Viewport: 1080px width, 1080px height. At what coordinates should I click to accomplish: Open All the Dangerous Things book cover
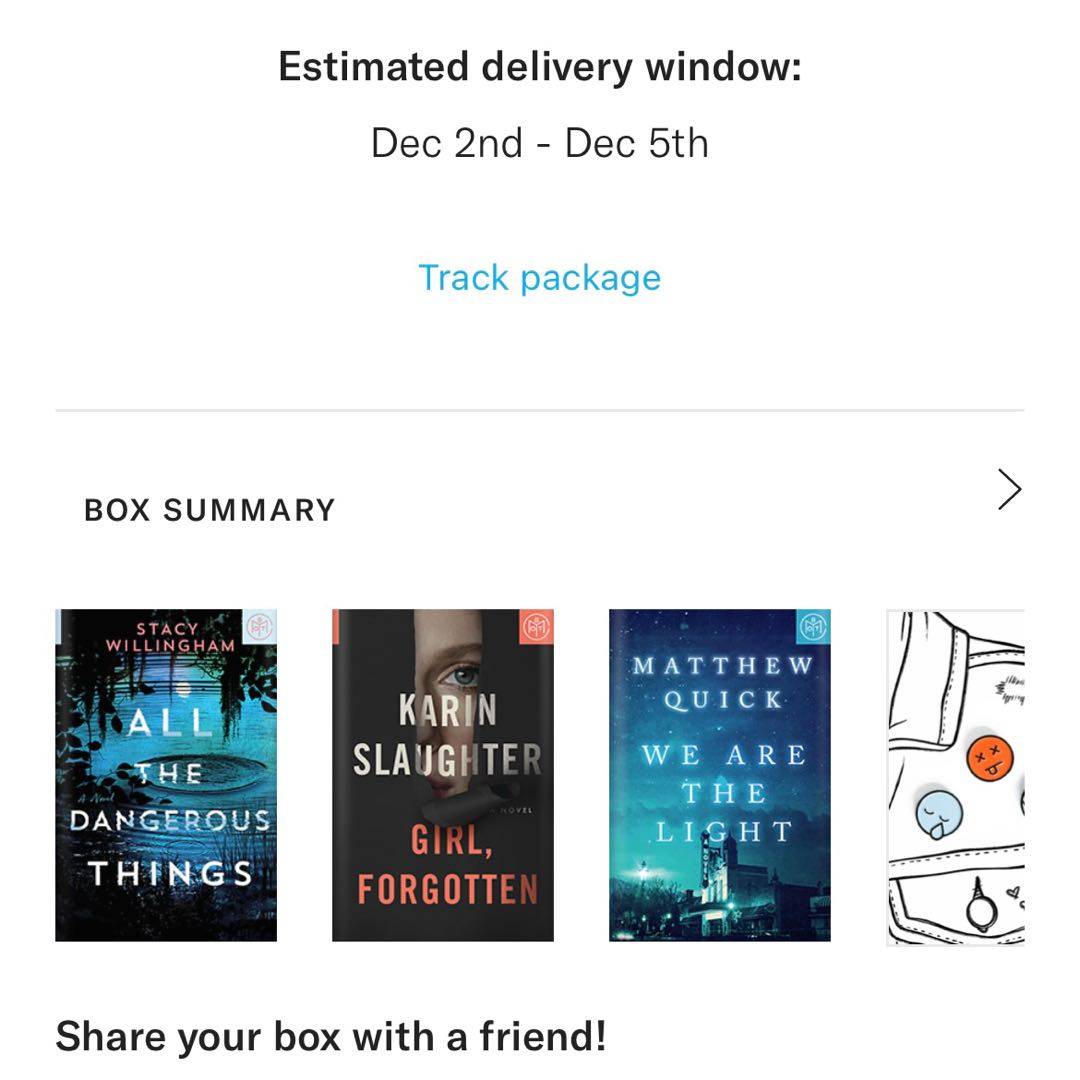click(166, 775)
